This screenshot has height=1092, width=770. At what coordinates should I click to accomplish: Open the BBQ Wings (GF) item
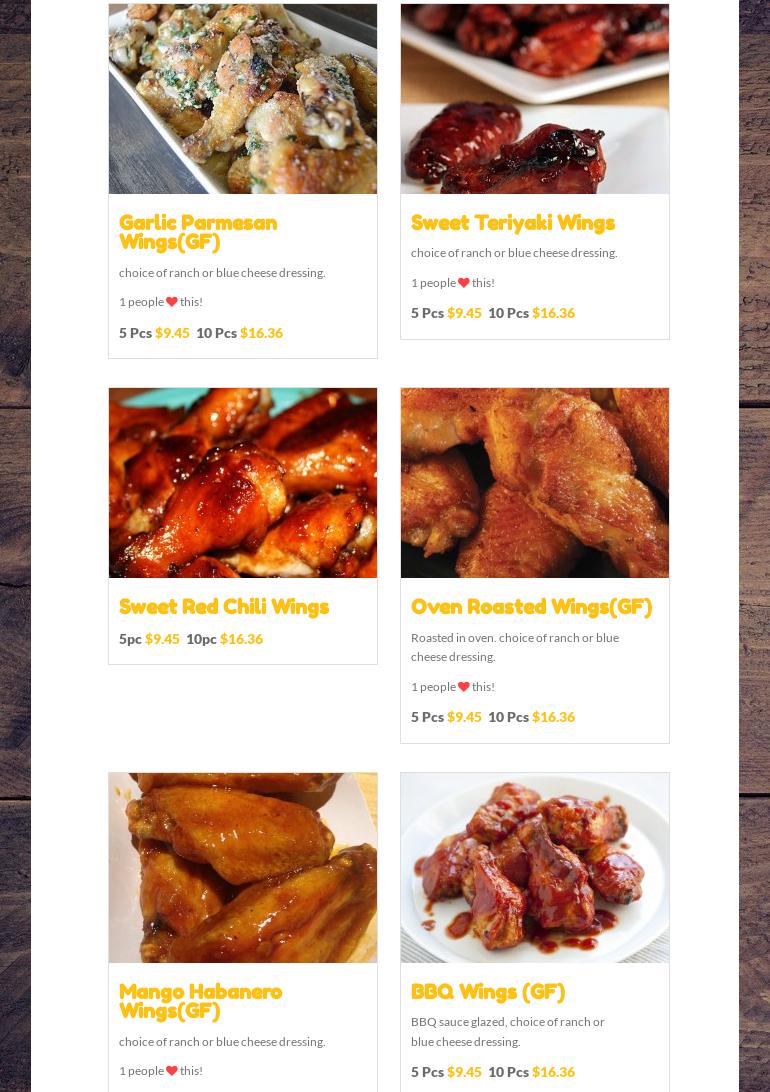tap(488, 991)
